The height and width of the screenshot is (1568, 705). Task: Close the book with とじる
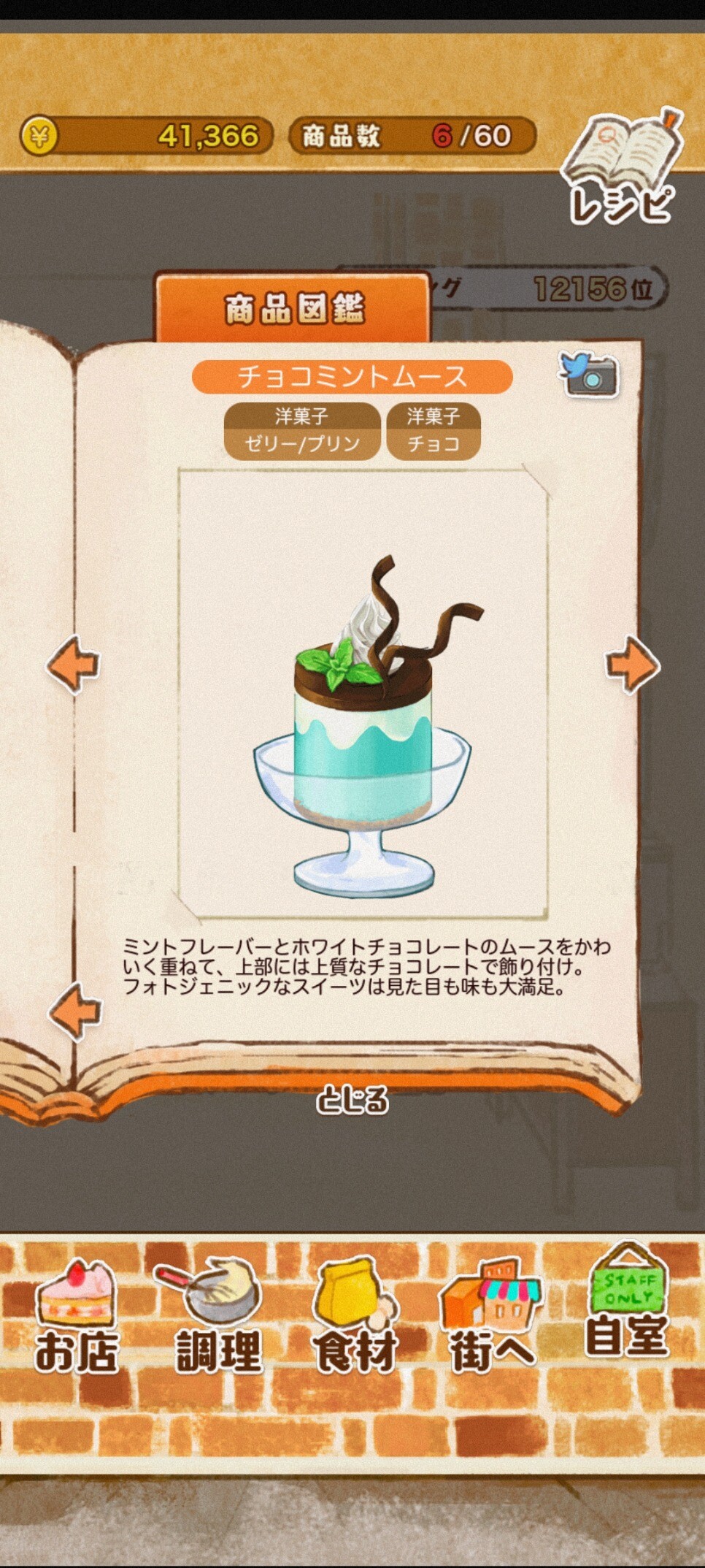pos(352,1100)
